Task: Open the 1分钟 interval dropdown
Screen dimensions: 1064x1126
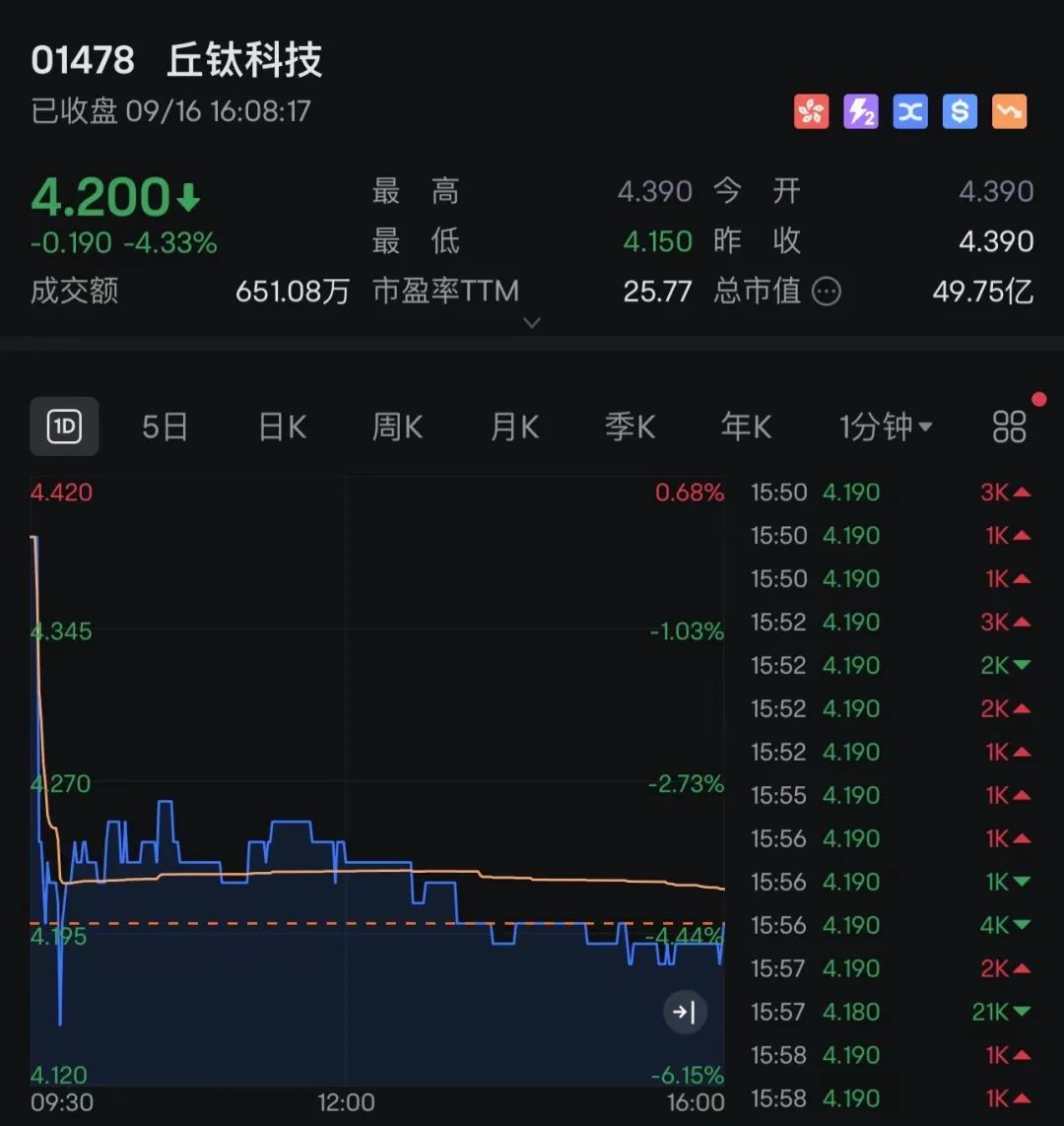Action: pos(885,427)
